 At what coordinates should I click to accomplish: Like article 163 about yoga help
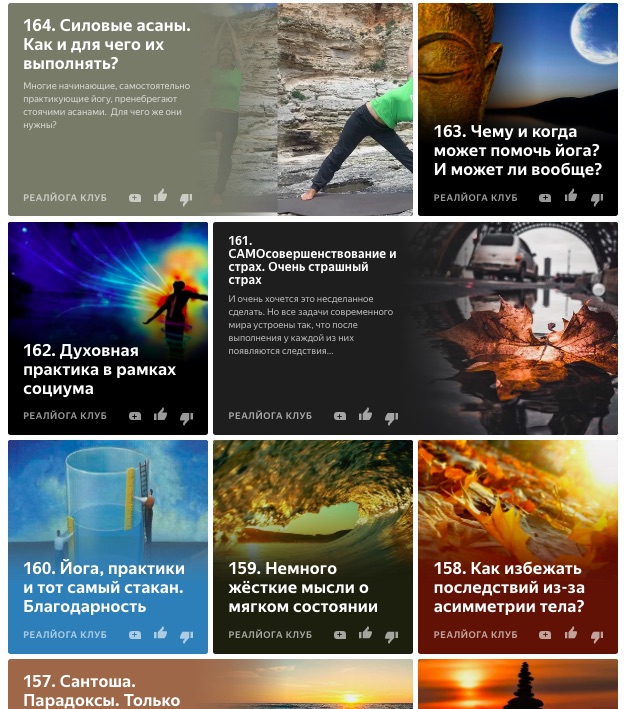[x=570, y=197]
